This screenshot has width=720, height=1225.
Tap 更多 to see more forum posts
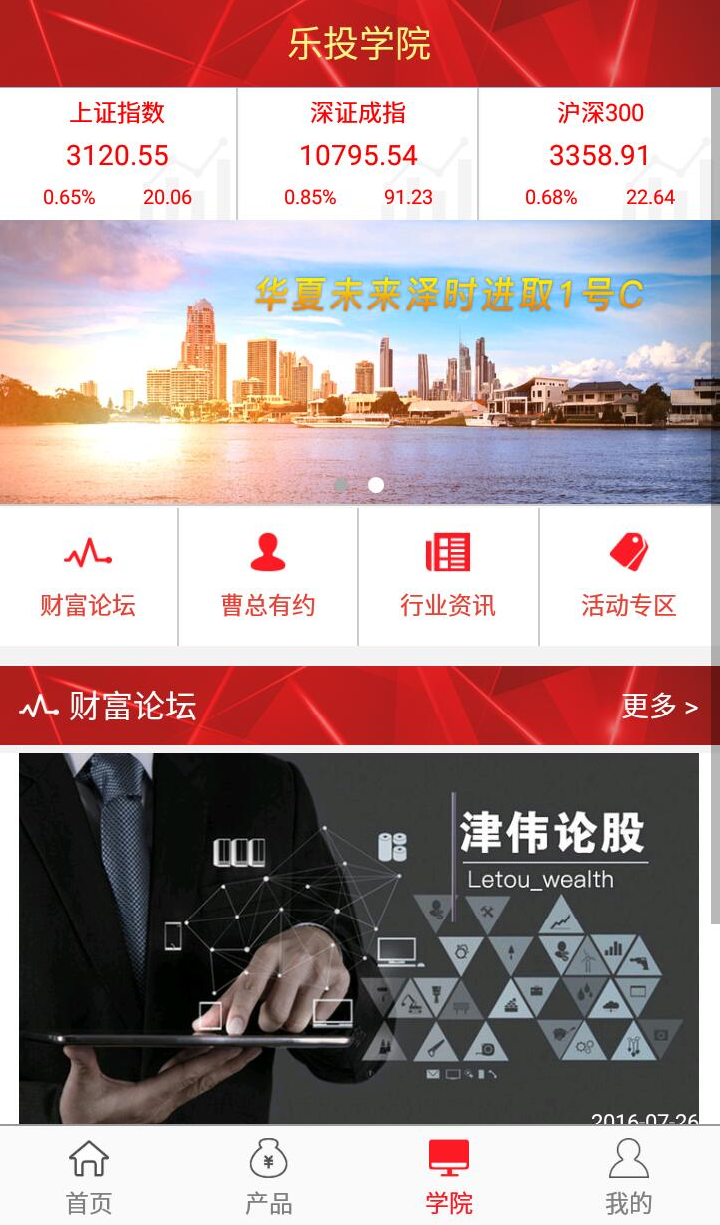pyautogui.click(x=659, y=706)
